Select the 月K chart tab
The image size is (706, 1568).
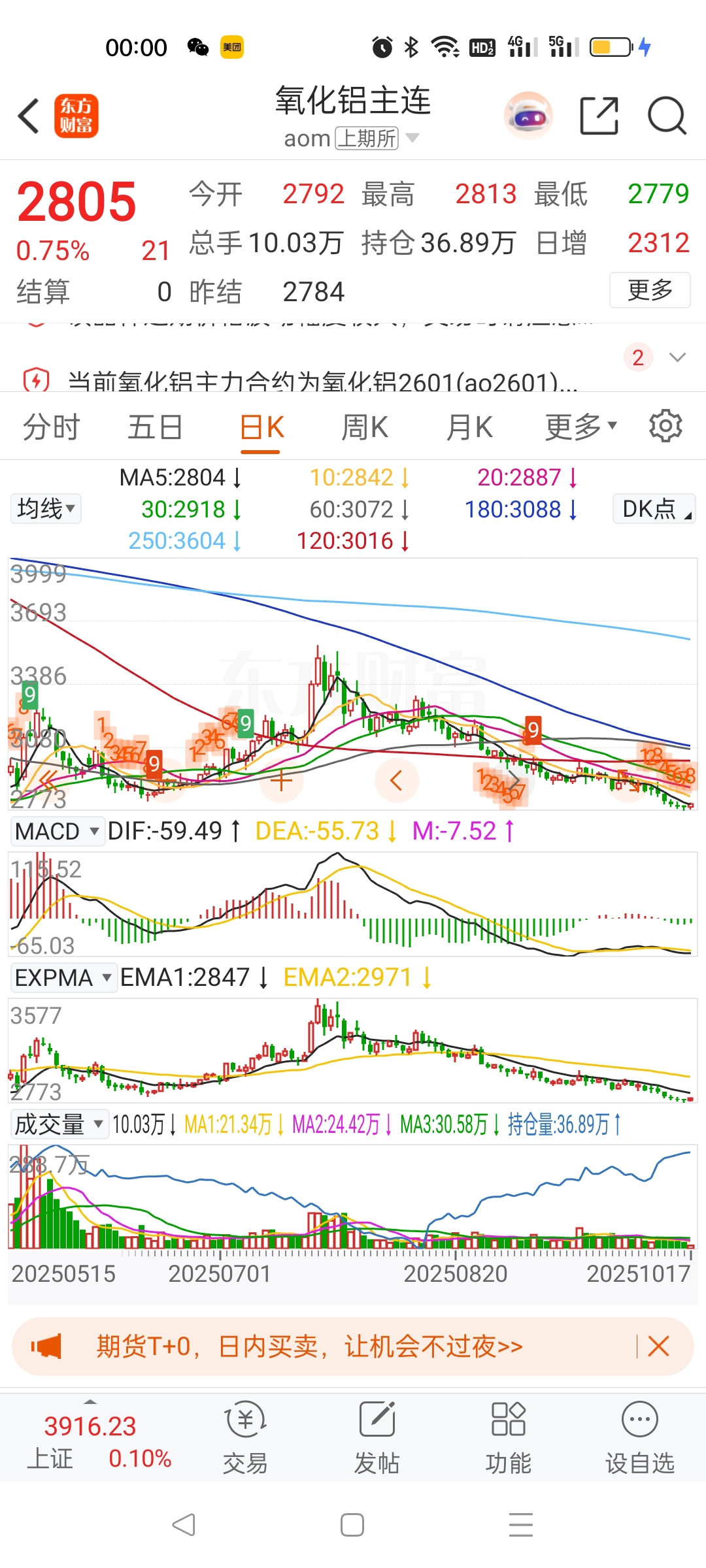coord(469,429)
